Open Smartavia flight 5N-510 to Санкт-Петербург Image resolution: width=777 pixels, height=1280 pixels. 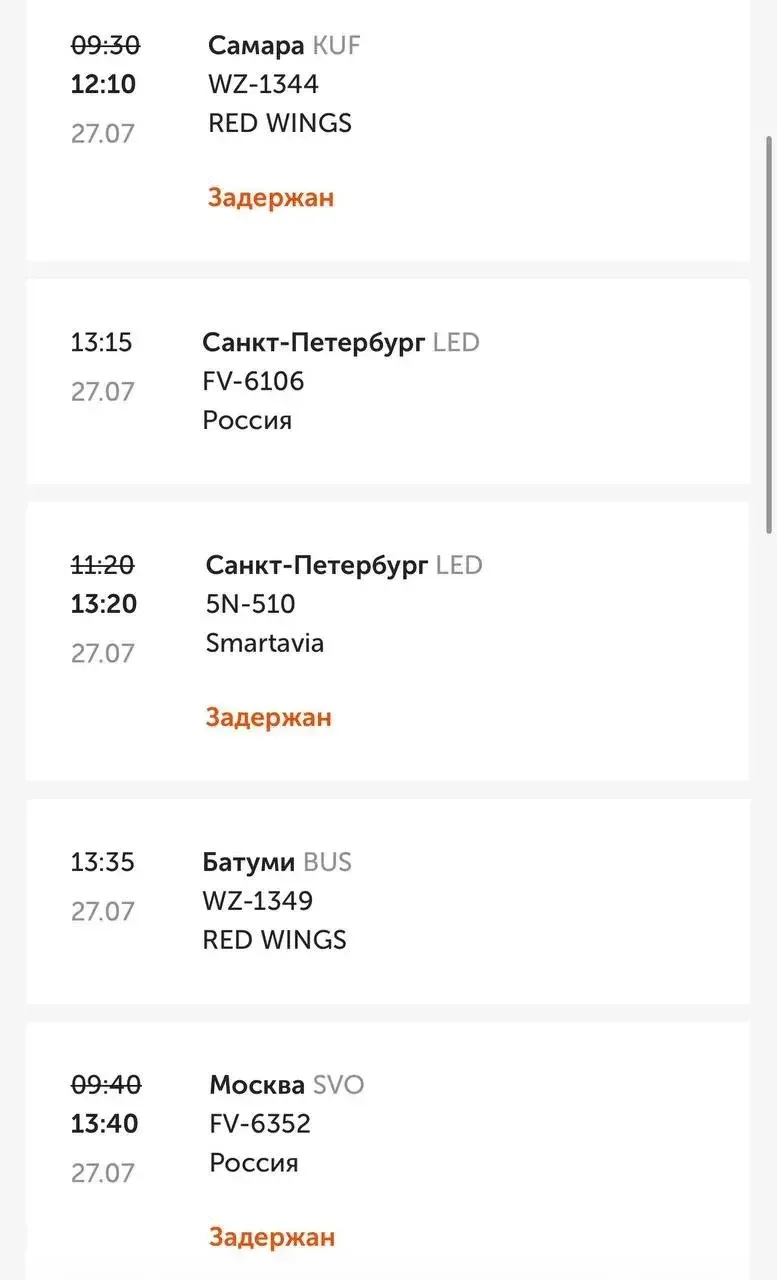tap(388, 641)
